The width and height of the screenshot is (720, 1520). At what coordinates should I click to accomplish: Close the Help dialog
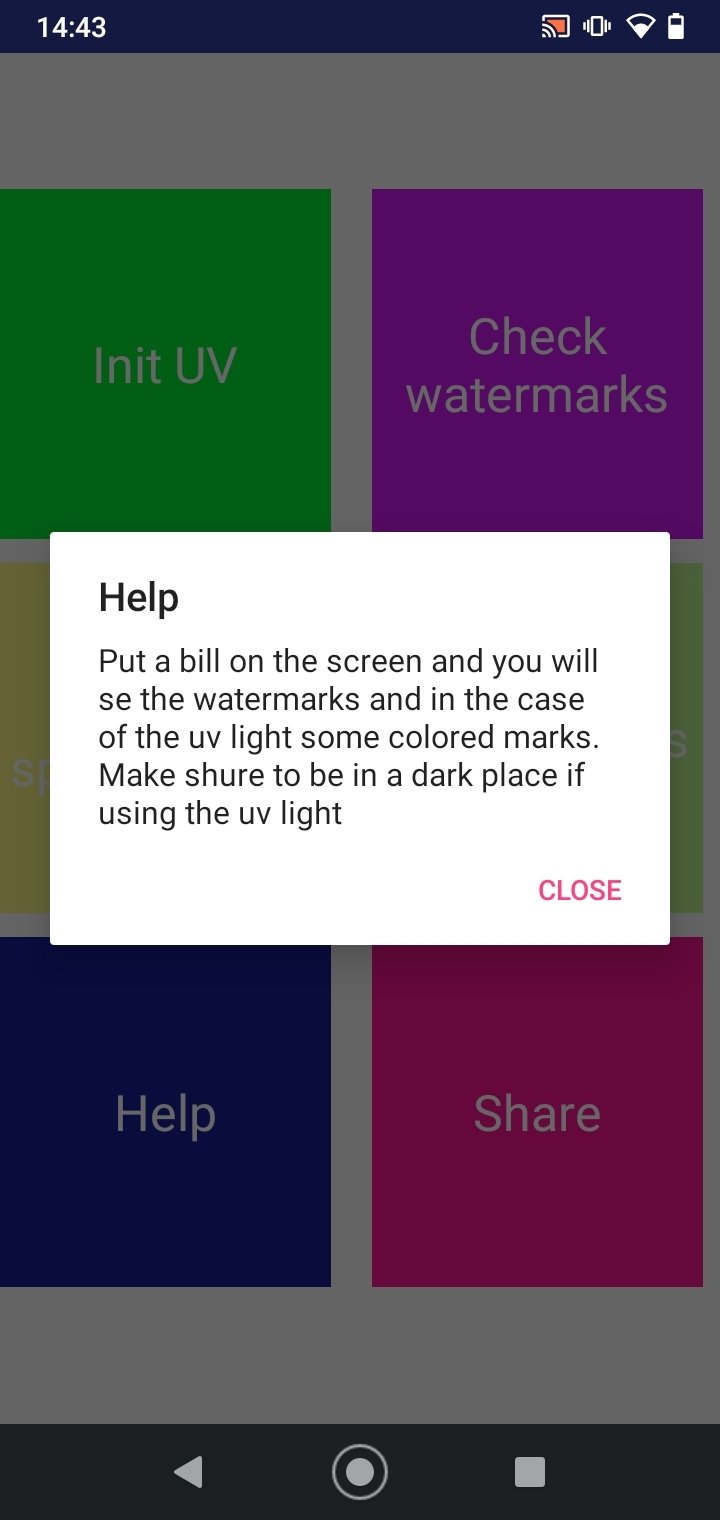click(x=580, y=890)
